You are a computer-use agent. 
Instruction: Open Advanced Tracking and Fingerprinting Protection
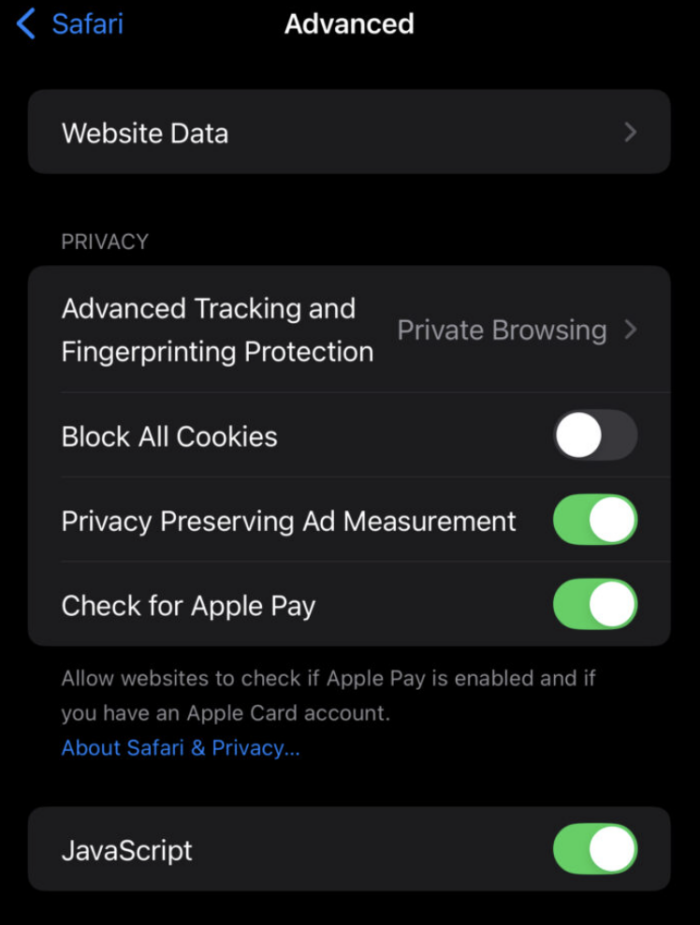click(x=348, y=330)
